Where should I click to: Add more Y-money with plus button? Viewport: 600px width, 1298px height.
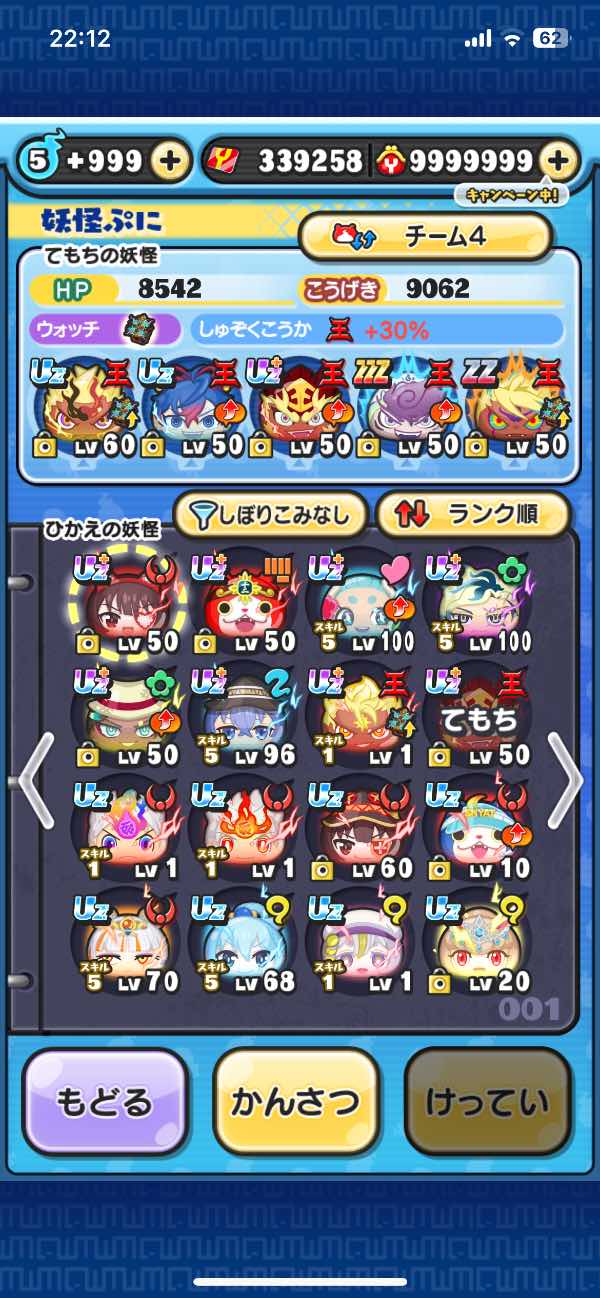(x=559, y=160)
